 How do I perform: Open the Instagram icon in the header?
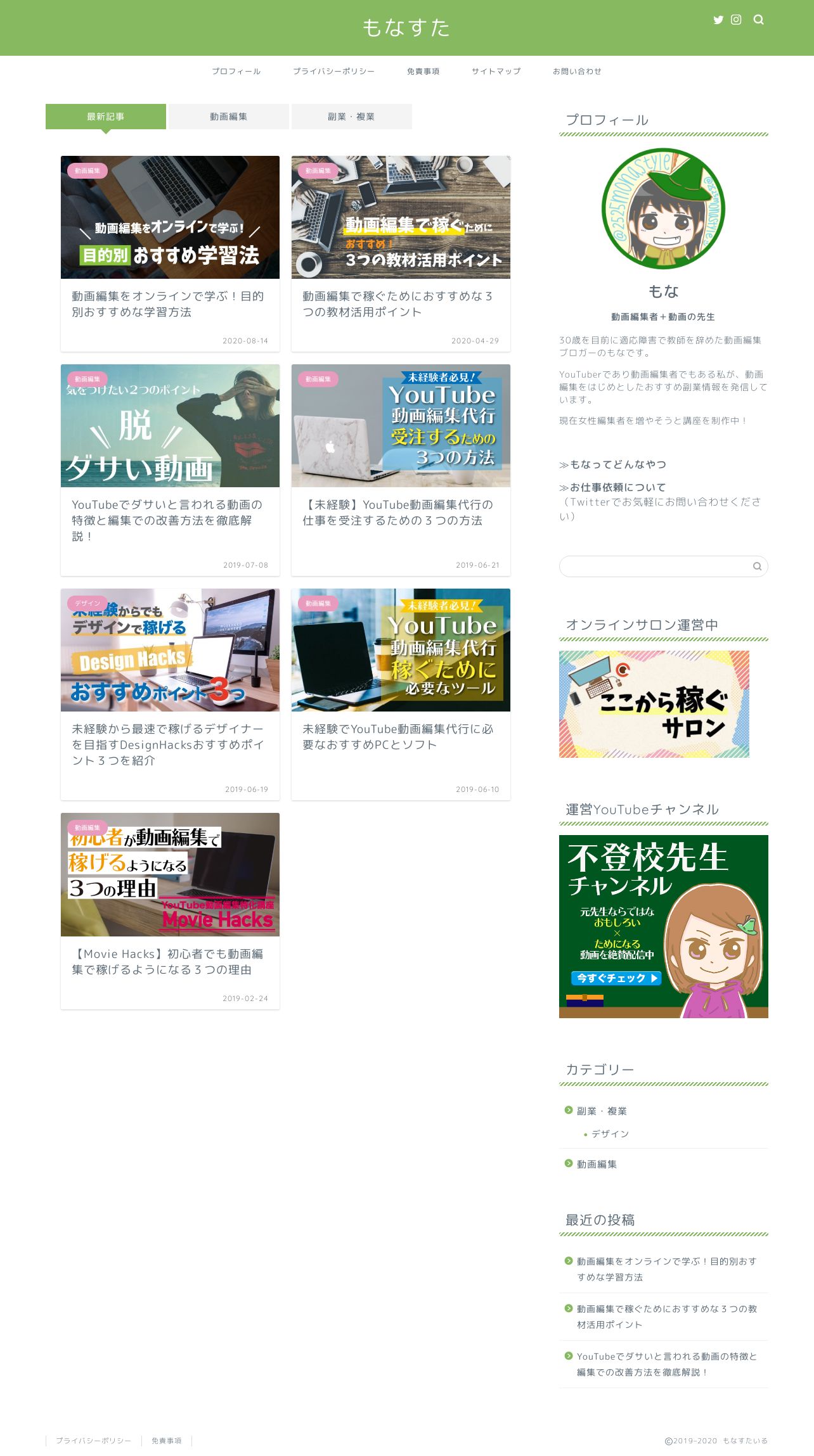[x=736, y=20]
